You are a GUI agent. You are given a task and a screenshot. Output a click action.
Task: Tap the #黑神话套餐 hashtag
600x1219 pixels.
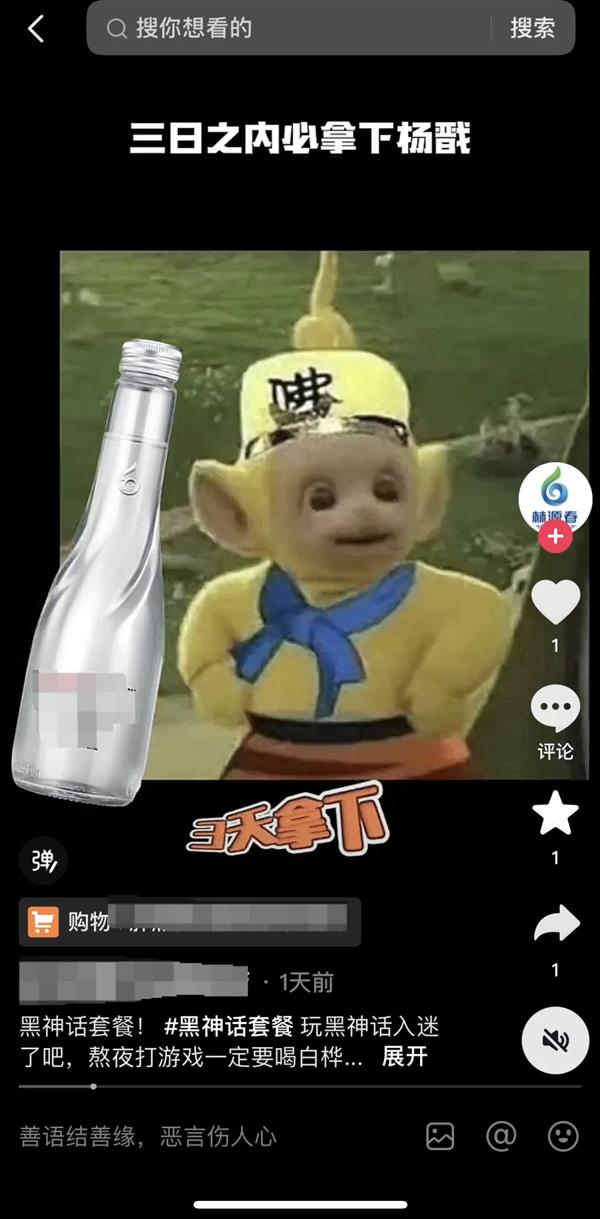pos(228,1026)
